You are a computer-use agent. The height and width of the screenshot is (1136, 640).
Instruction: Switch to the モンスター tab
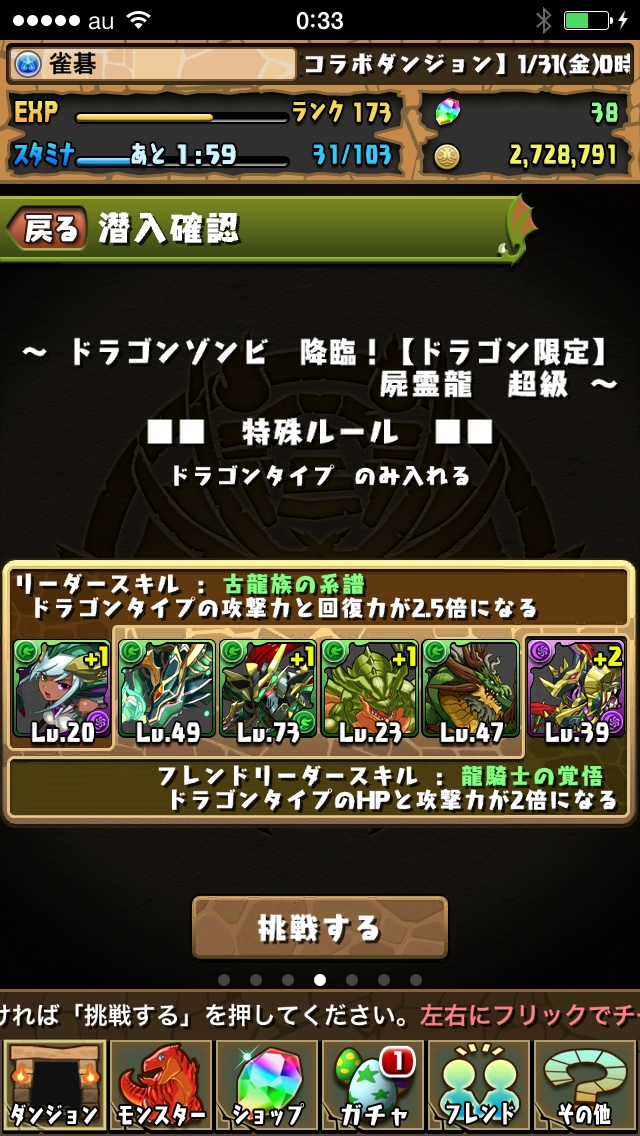pos(161,1086)
